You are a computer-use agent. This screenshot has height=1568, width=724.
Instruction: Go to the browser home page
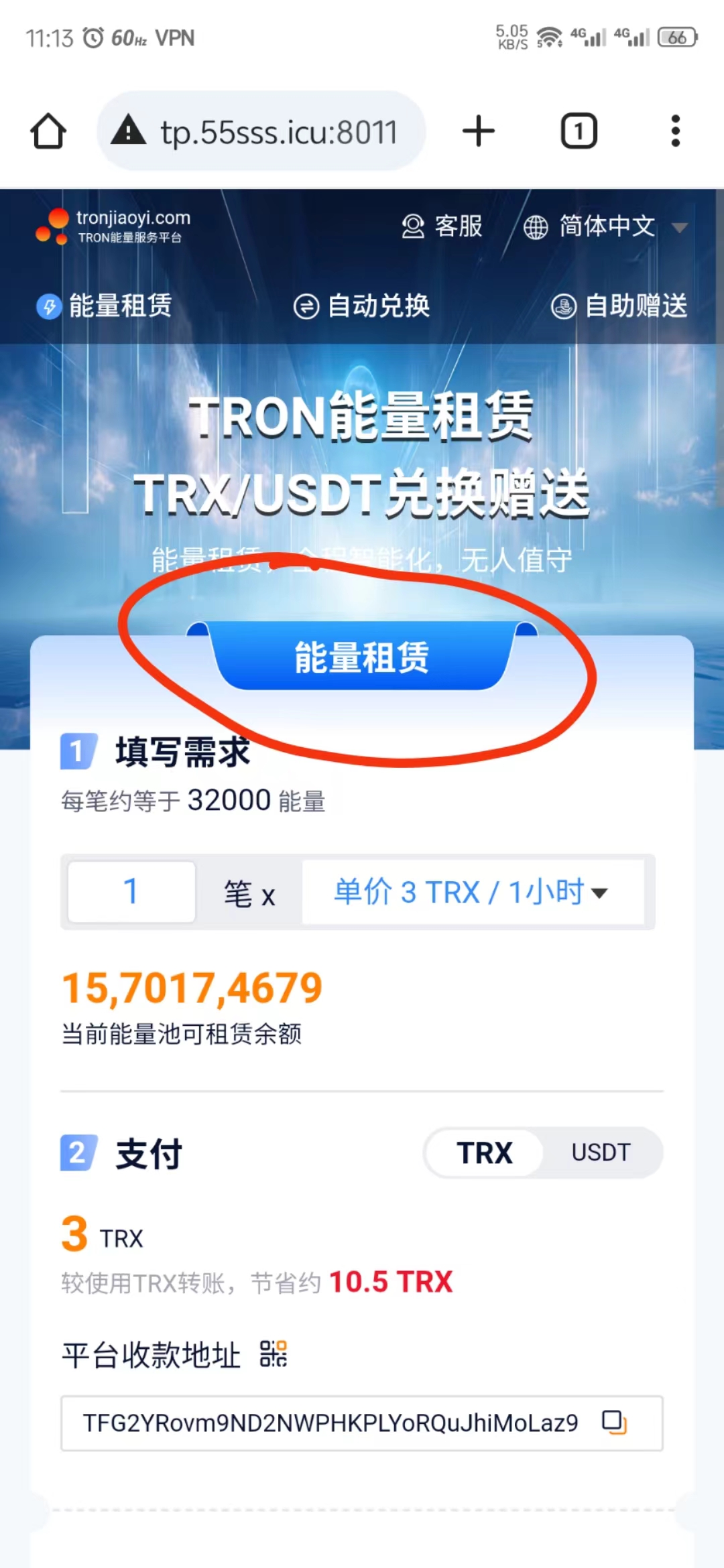[x=48, y=131]
